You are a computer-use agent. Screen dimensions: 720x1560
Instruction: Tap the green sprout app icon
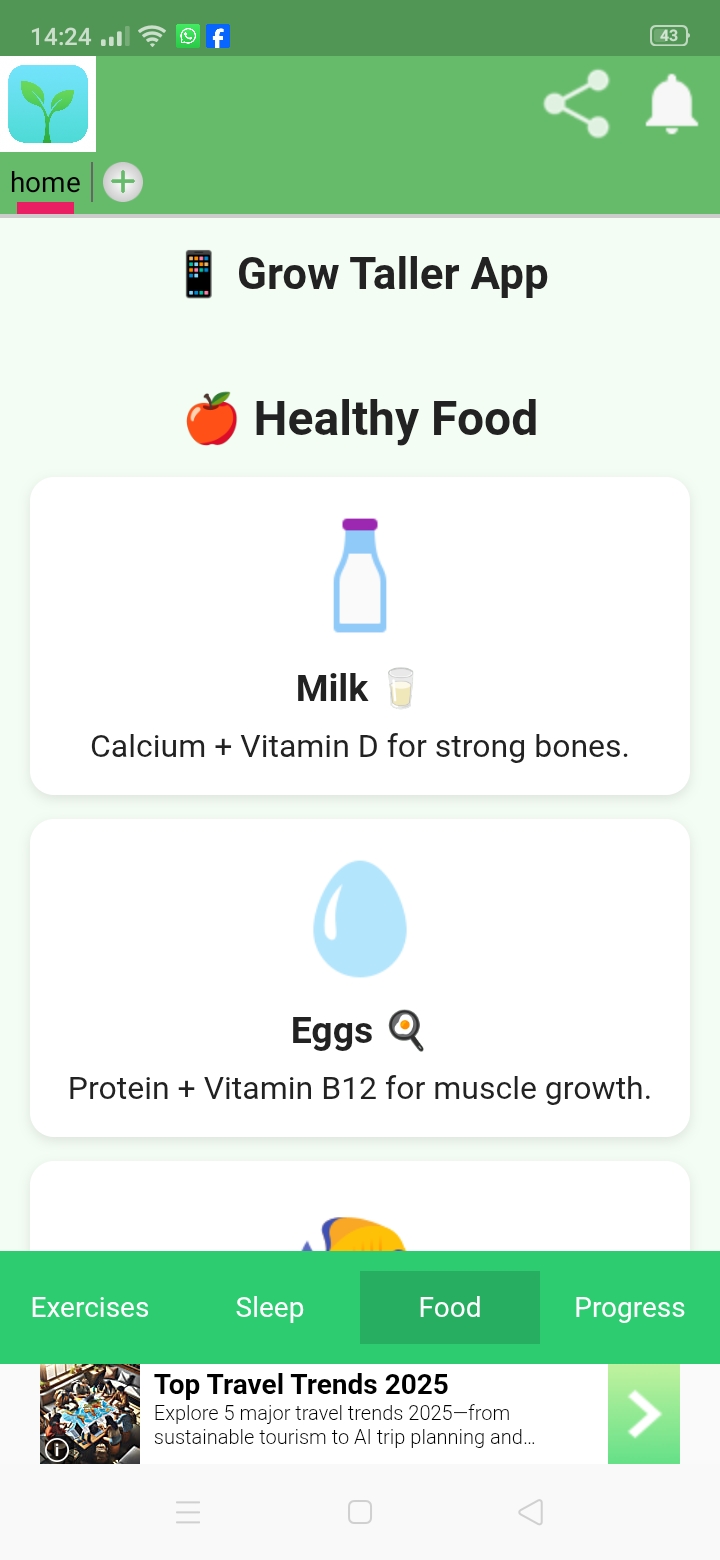48,104
